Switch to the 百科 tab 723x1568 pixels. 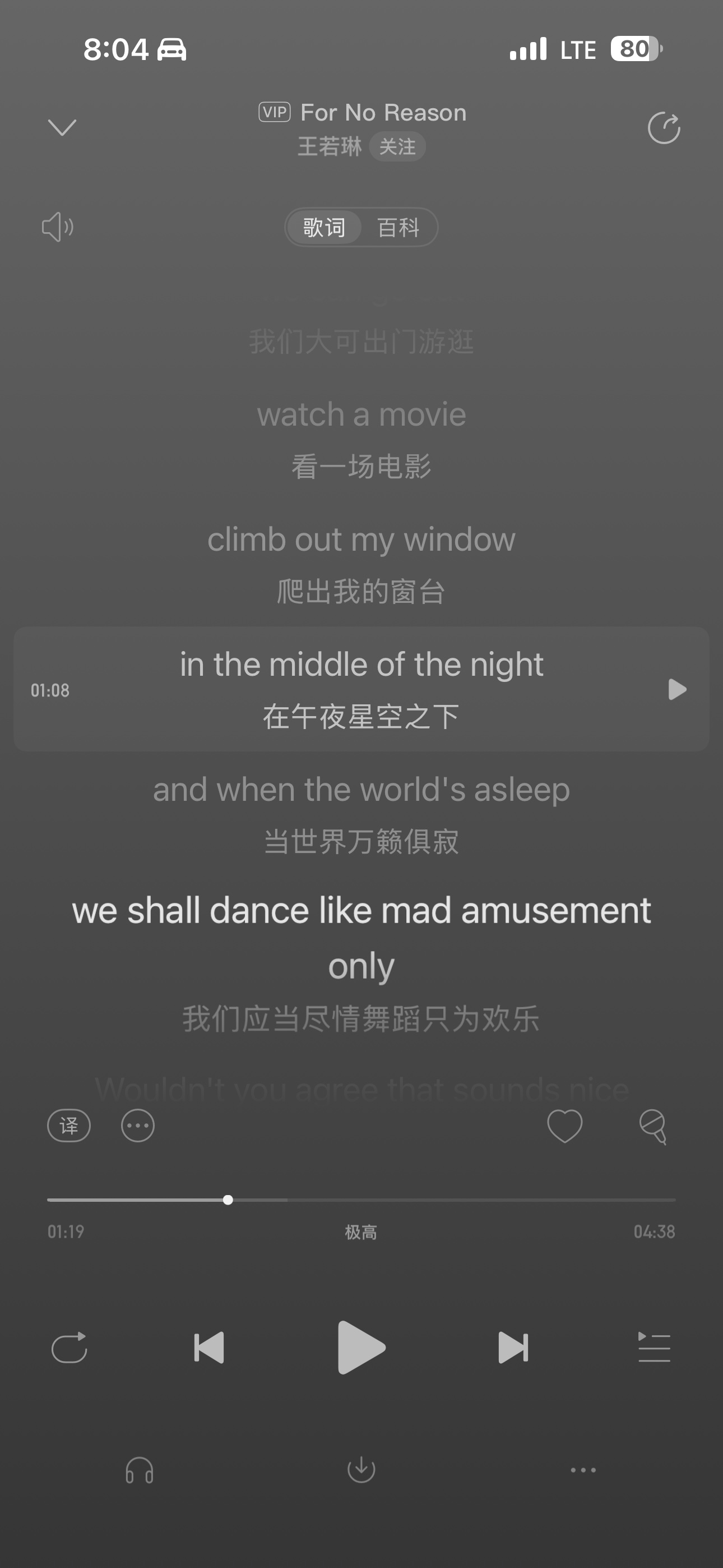point(398,228)
